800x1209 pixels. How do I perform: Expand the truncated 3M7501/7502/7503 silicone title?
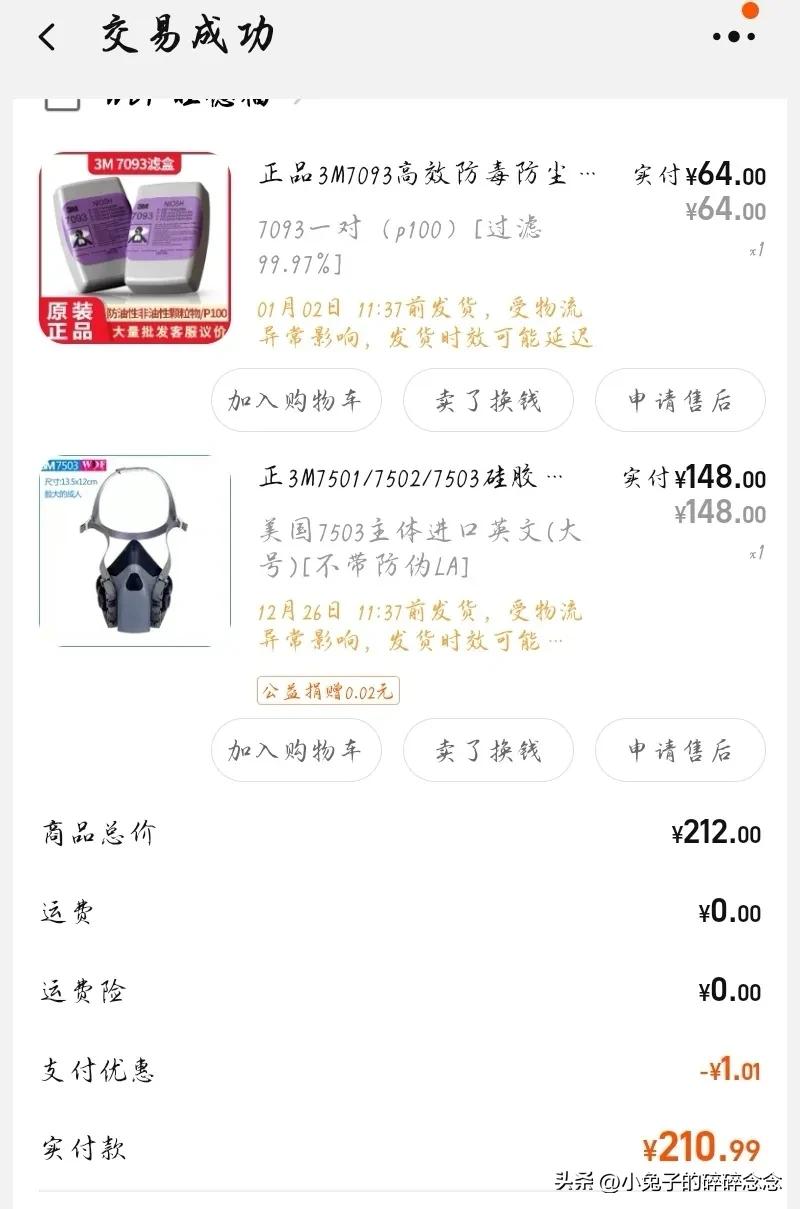(x=420, y=476)
